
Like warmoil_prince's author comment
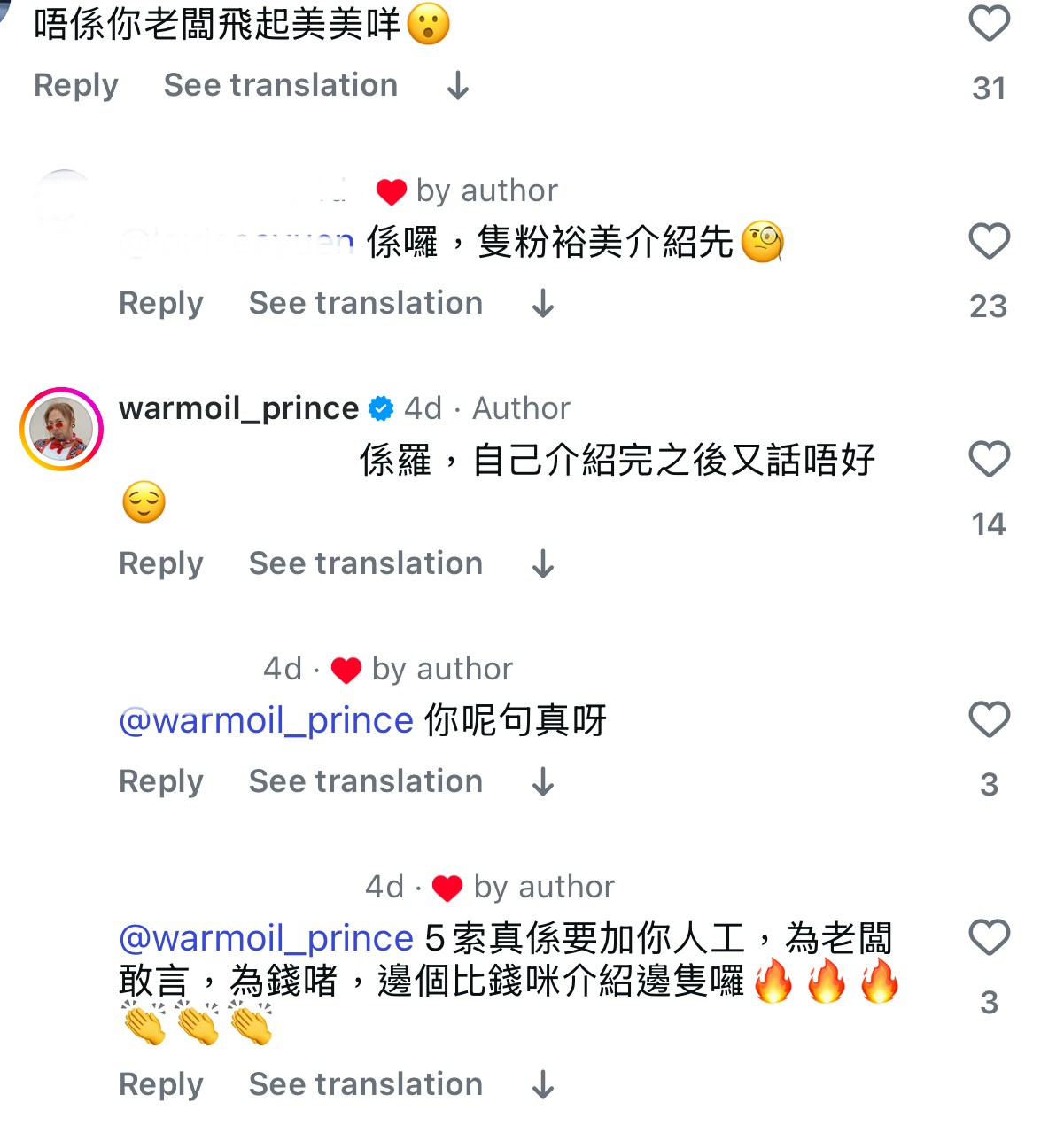click(989, 460)
